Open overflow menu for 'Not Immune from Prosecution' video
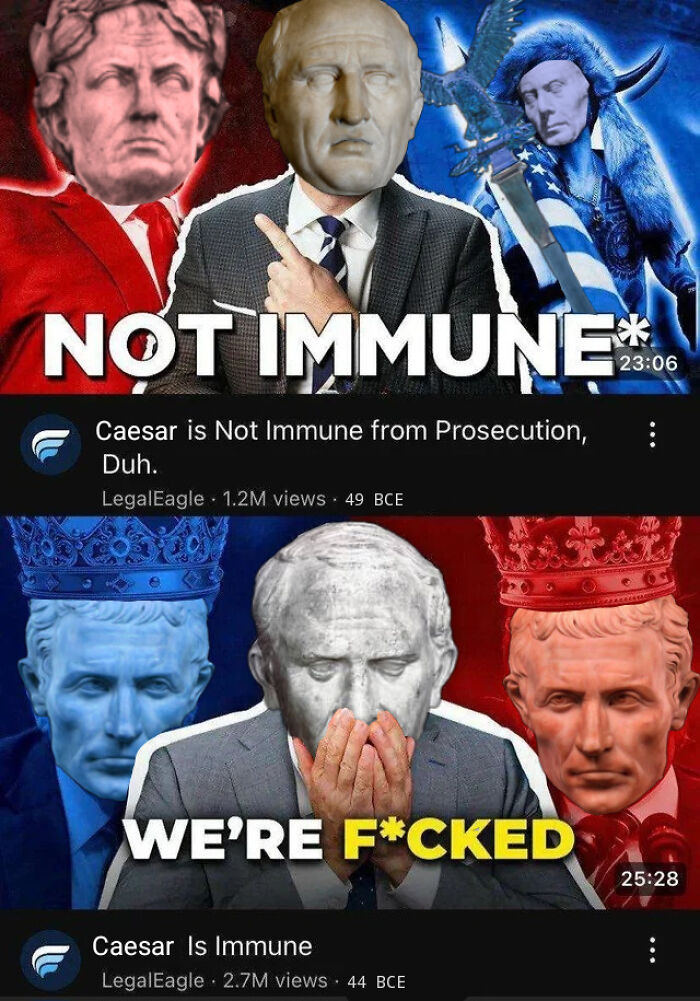The height and width of the screenshot is (1001, 700). 652,434
